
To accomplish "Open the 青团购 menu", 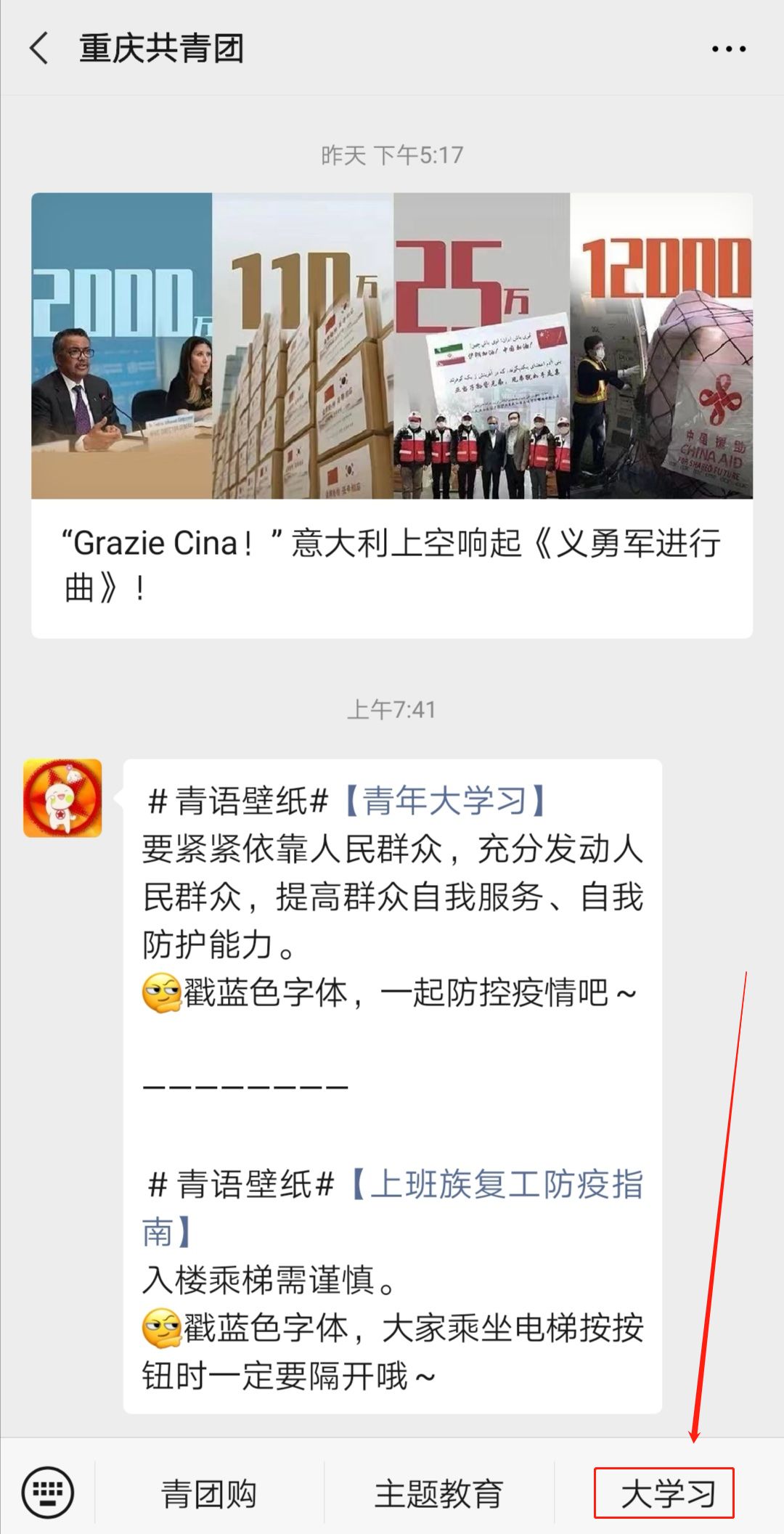I will (x=209, y=1494).
